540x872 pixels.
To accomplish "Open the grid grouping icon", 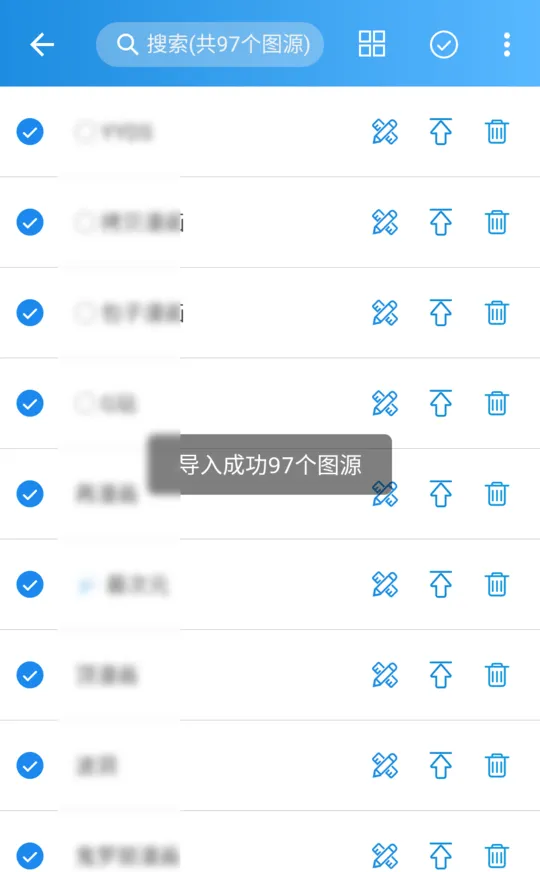I will coord(372,44).
